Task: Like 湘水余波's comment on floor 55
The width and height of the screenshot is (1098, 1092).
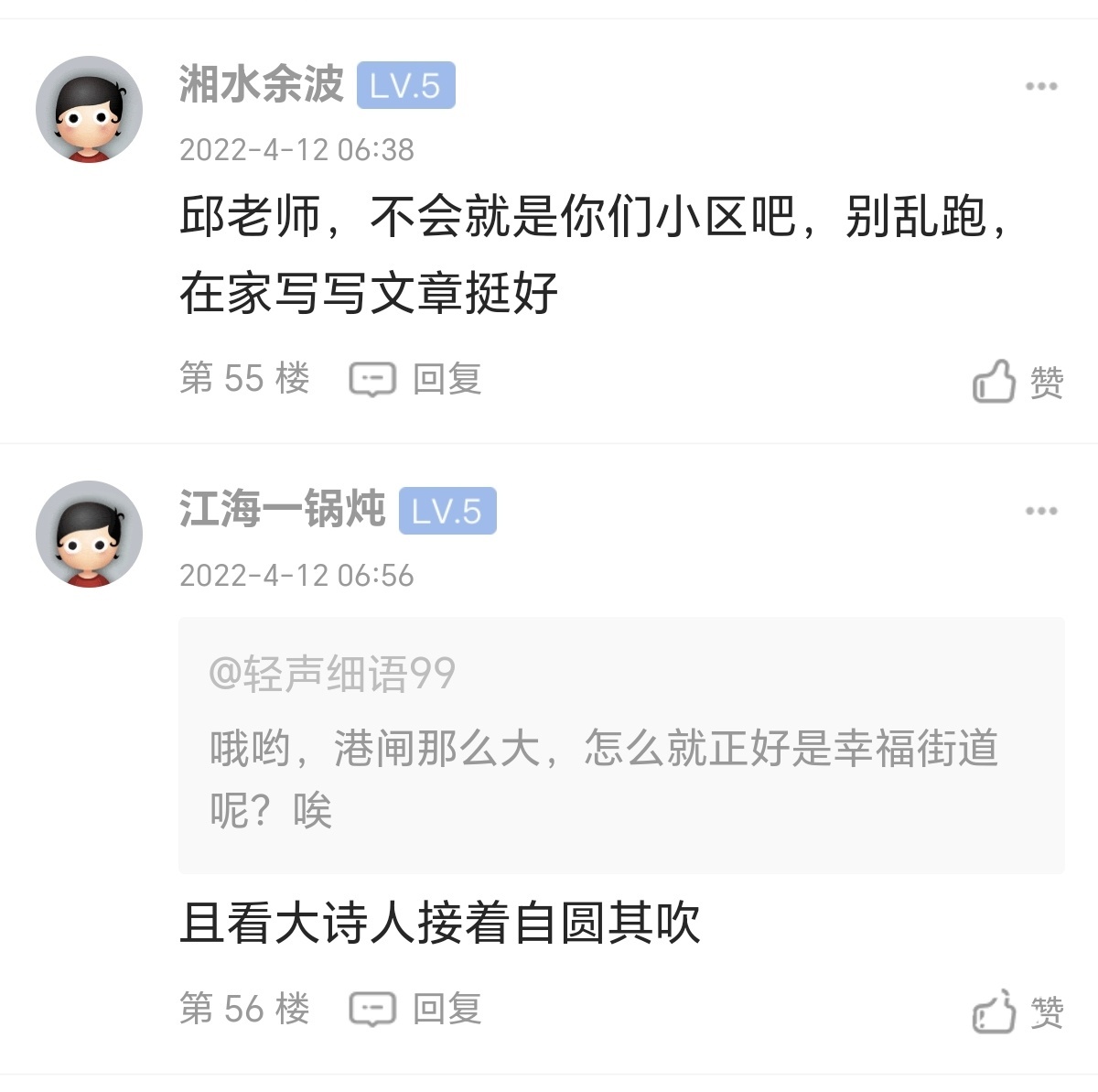Action: (x=1017, y=382)
